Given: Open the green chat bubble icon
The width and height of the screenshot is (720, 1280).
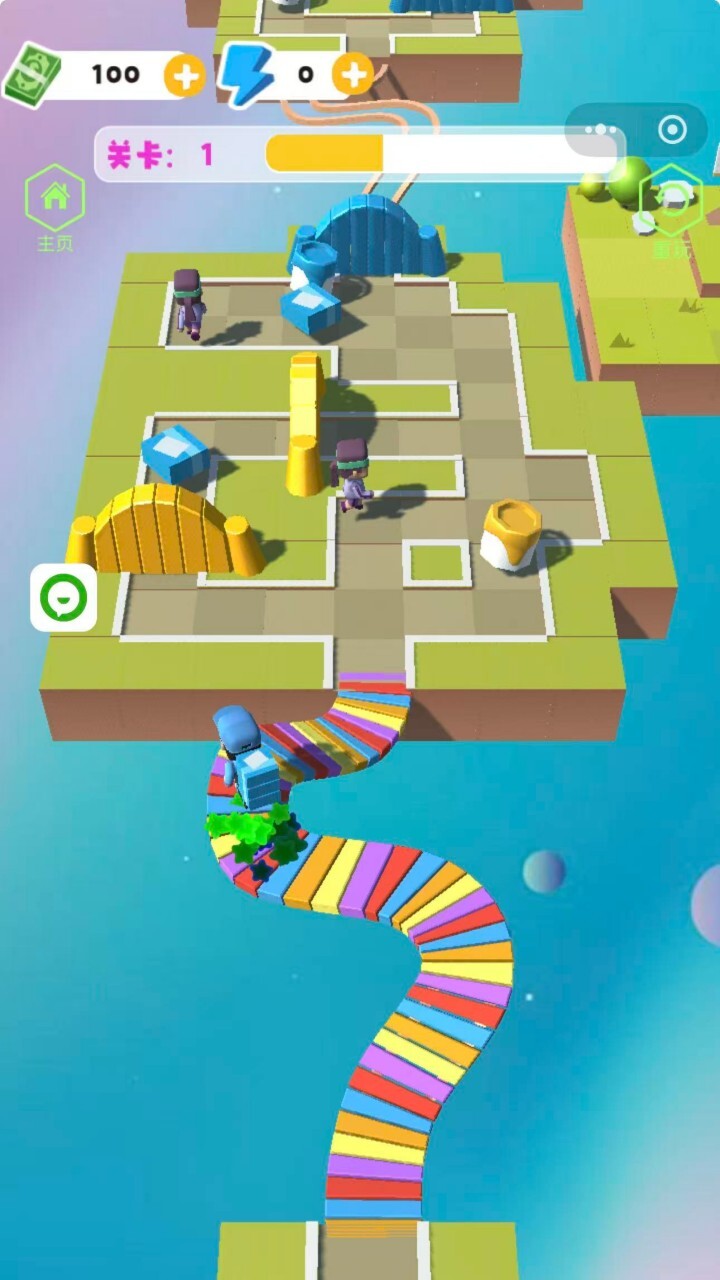Looking at the screenshot, I should 64,598.
